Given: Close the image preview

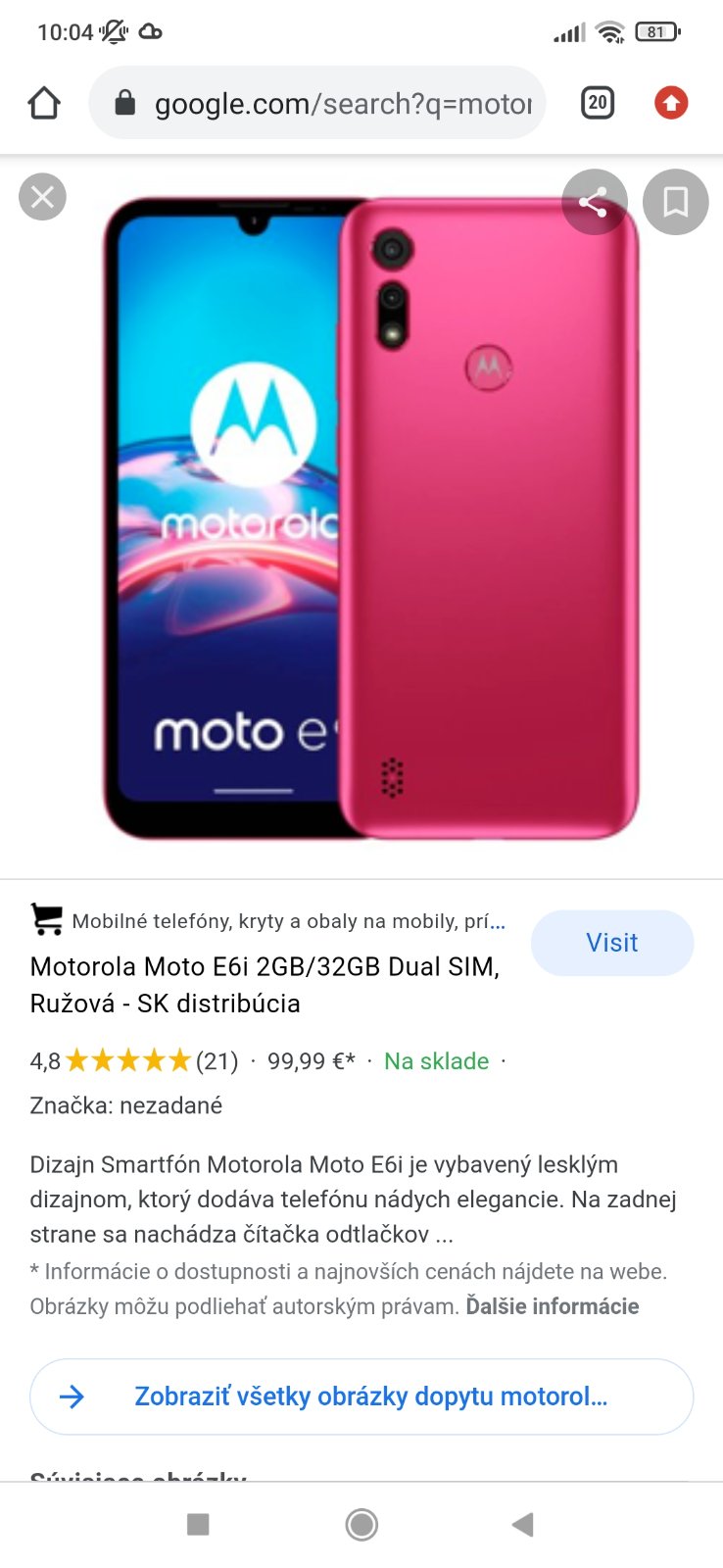Looking at the screenshot, I should point(42,197).
